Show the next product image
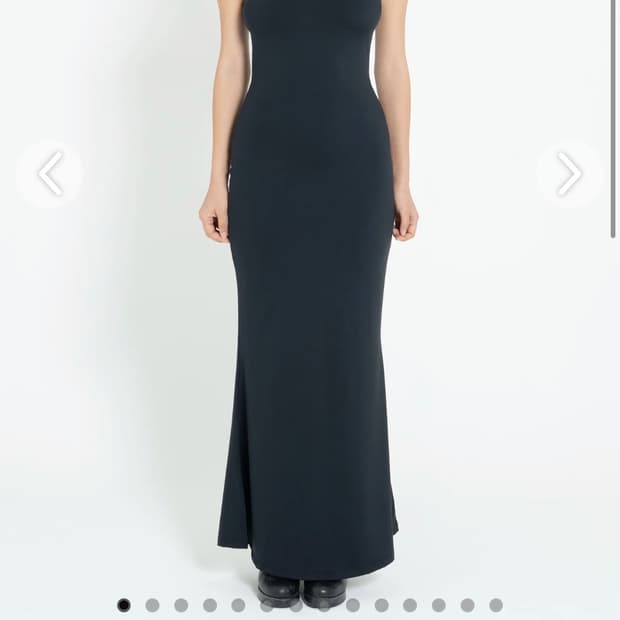The height and width of the screenshot is (620, 620). click(570, 174)
